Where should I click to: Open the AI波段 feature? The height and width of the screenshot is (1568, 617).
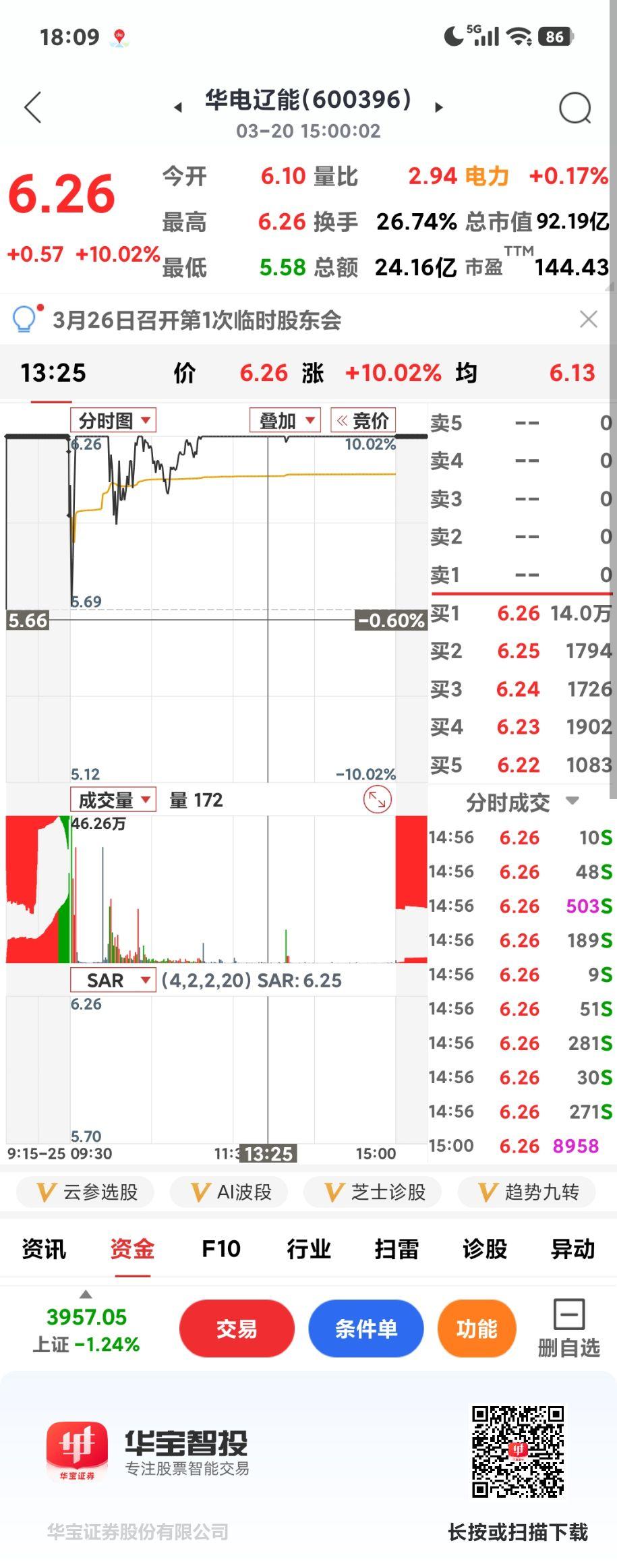point(227,1192)
